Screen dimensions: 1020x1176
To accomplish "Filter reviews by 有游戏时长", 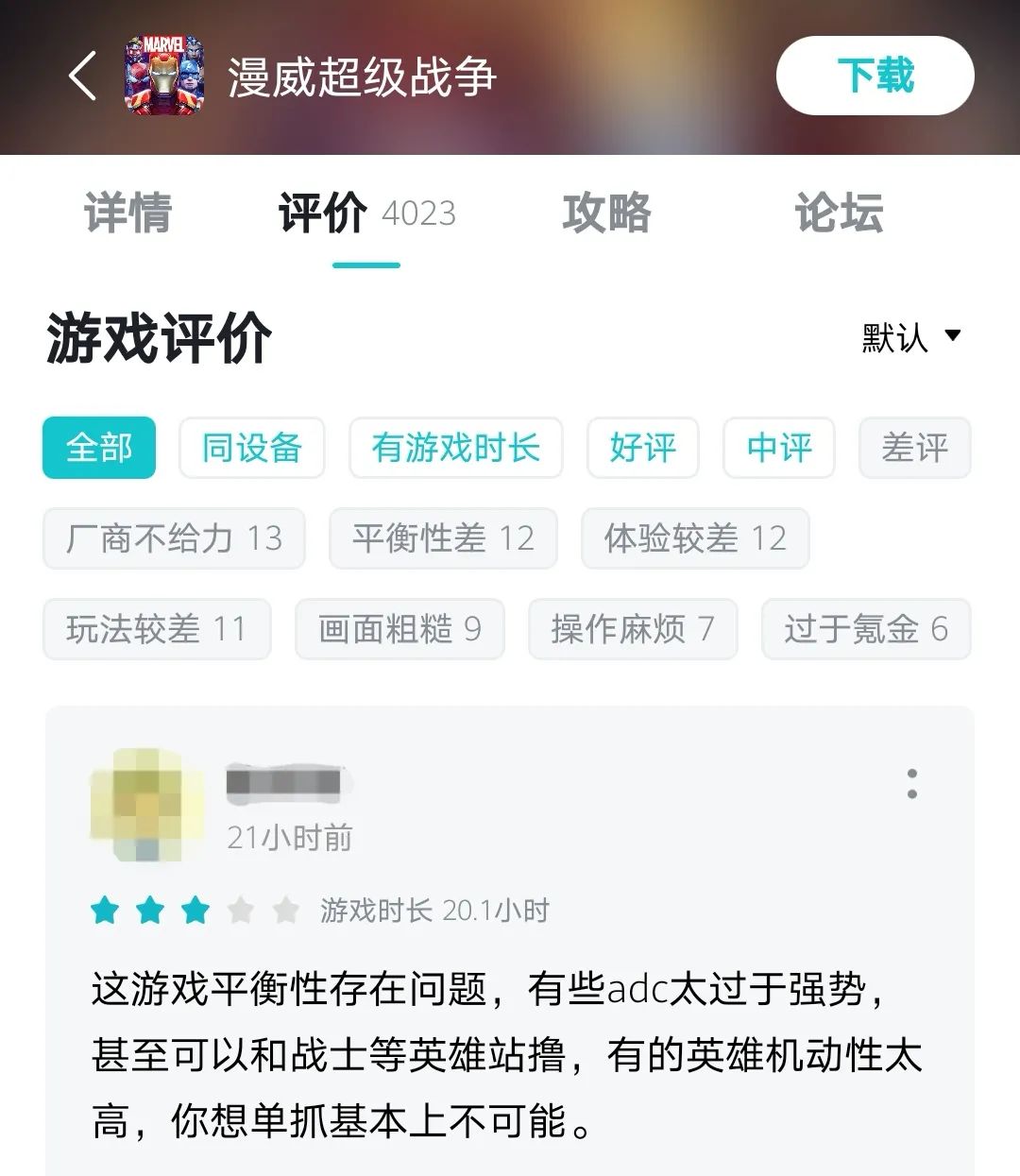I will point(455,447).
